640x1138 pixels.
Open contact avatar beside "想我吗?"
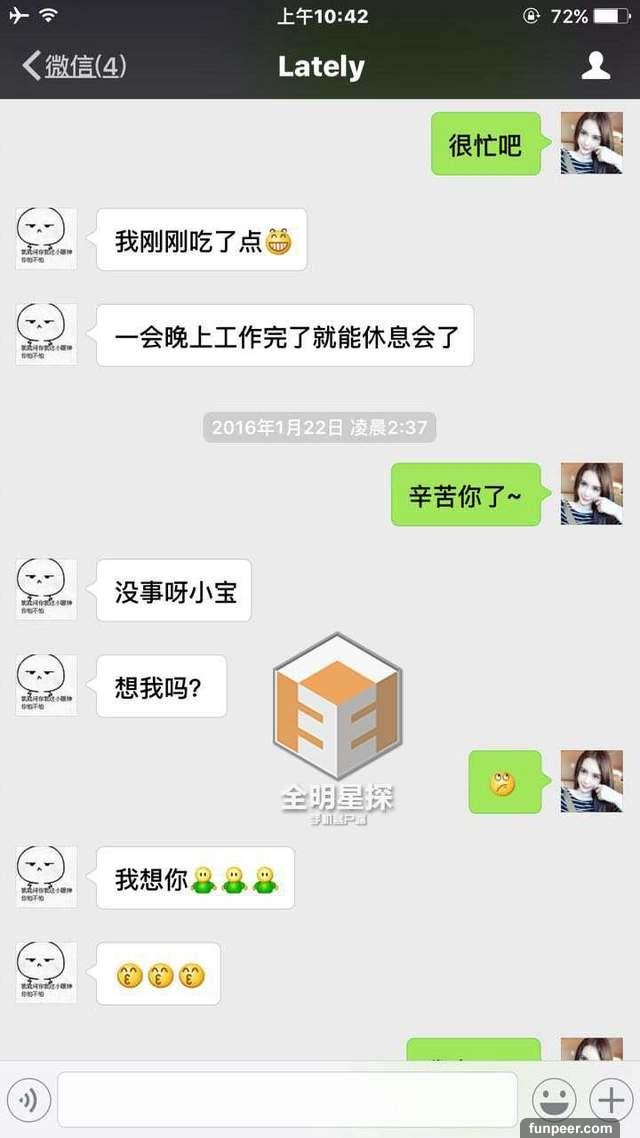[46, 685]
